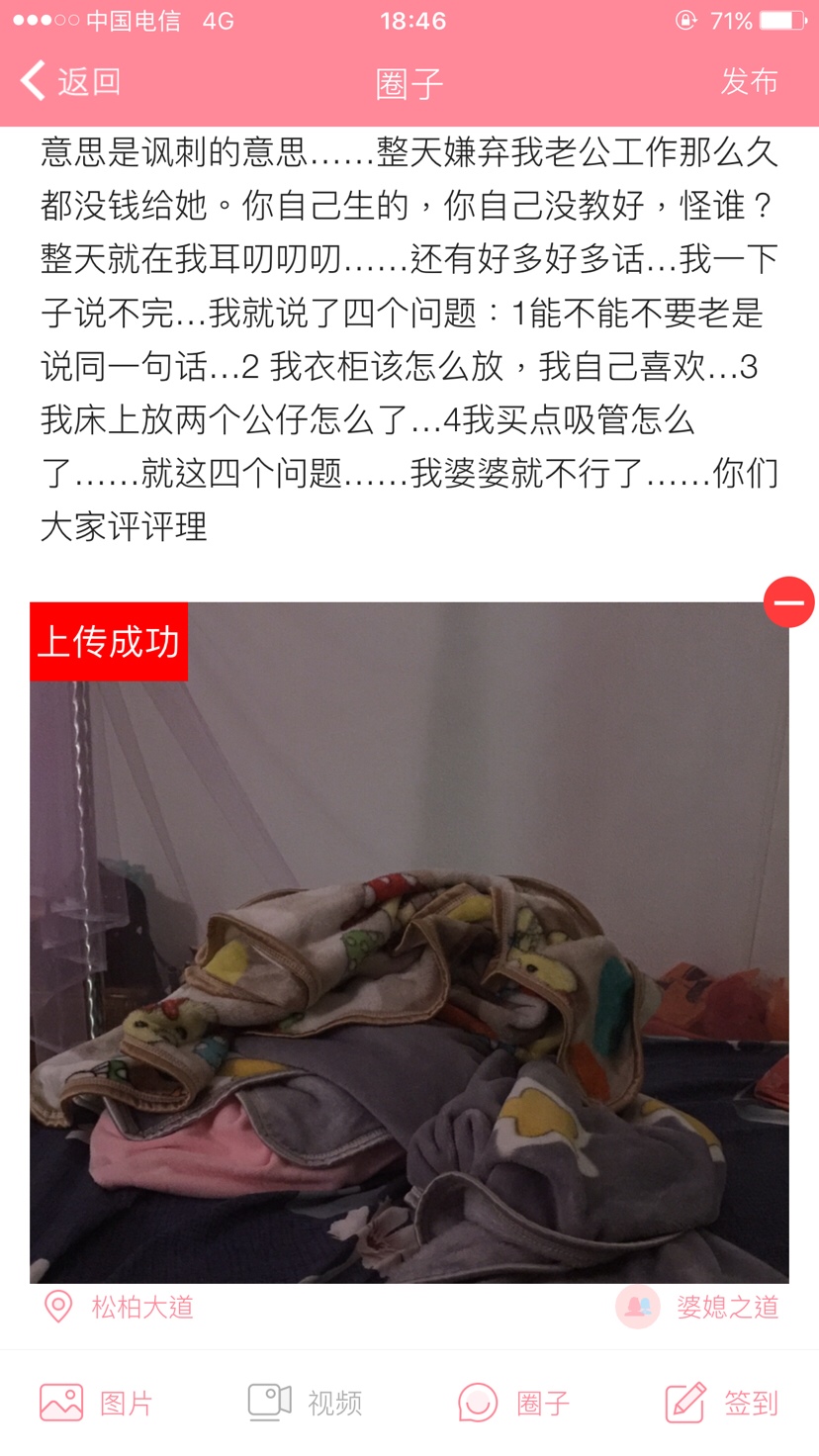Tap the group avatar icon beside 婆媳之道

(x=637, y=1307)
